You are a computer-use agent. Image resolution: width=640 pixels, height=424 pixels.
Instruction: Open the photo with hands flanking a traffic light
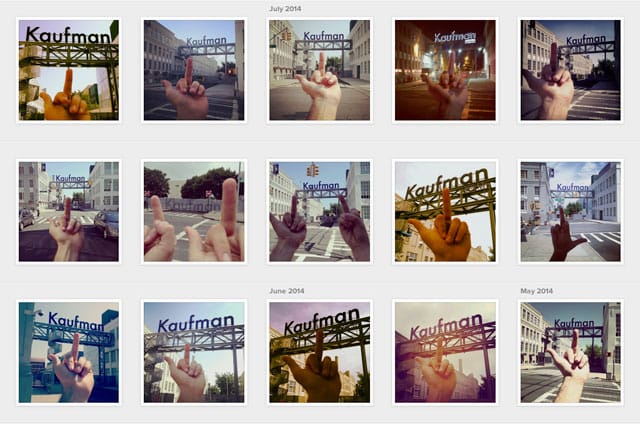320,212
